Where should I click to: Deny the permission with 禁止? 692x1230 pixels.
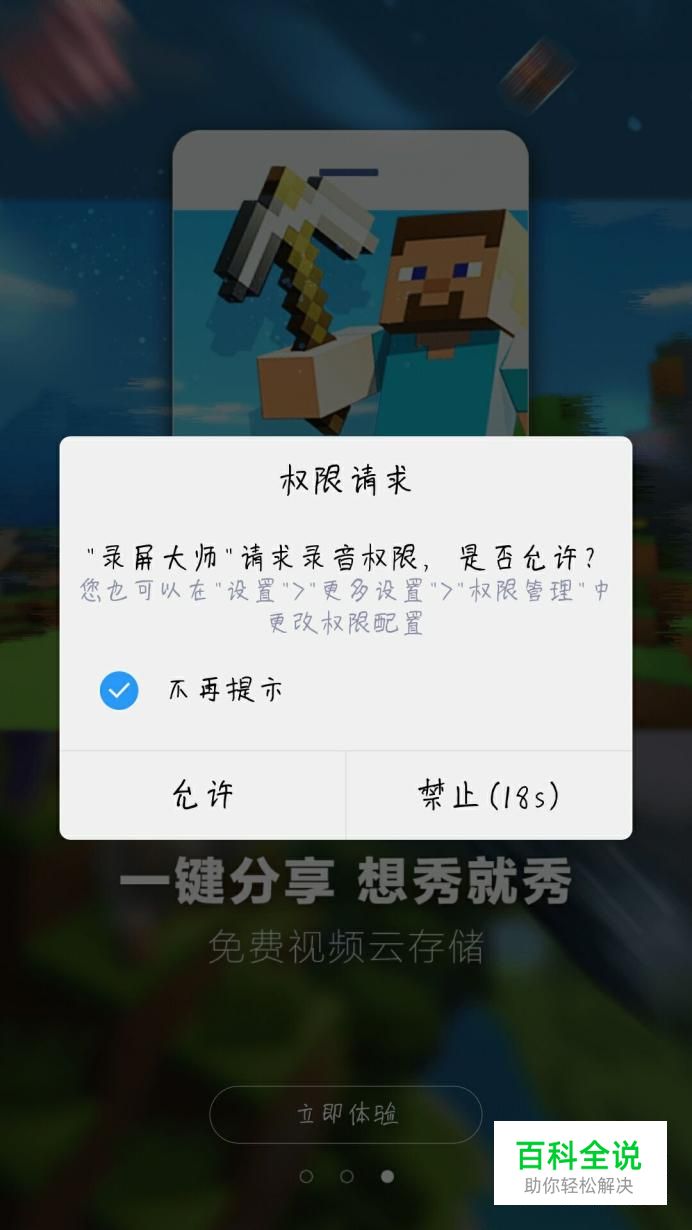pyautogui.click(x=488, y=795)
